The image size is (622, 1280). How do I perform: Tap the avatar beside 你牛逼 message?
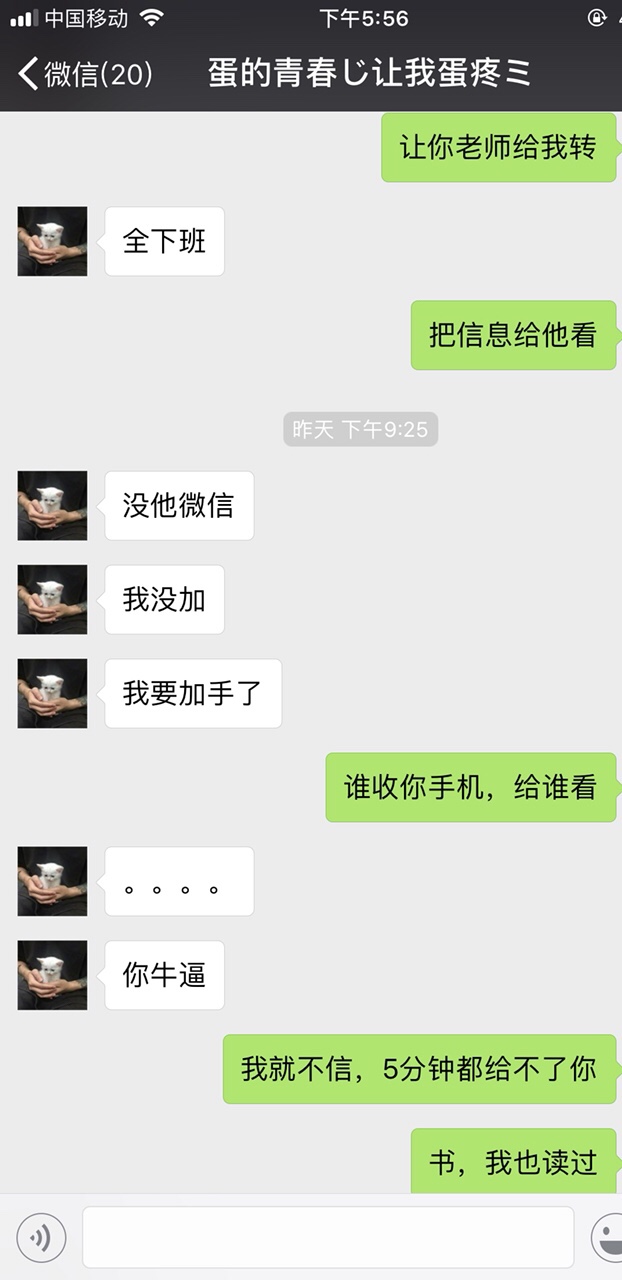coord(52,975)
